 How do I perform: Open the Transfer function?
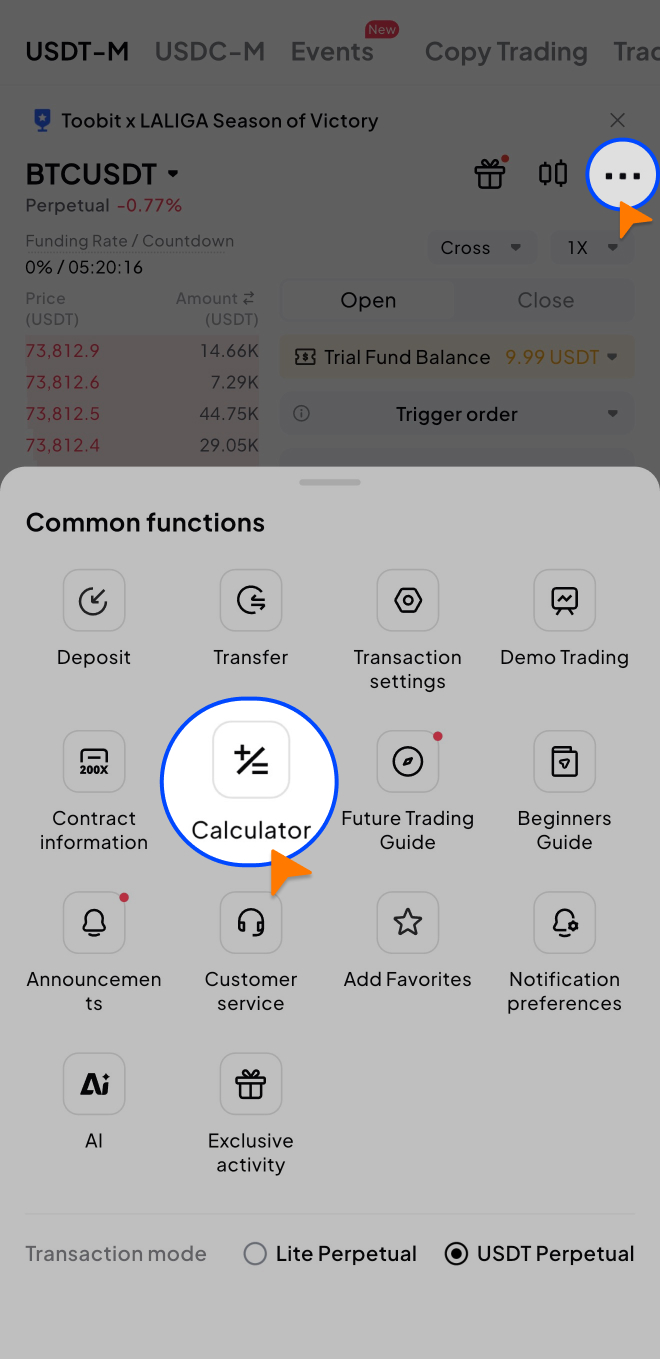coord(251,601)
